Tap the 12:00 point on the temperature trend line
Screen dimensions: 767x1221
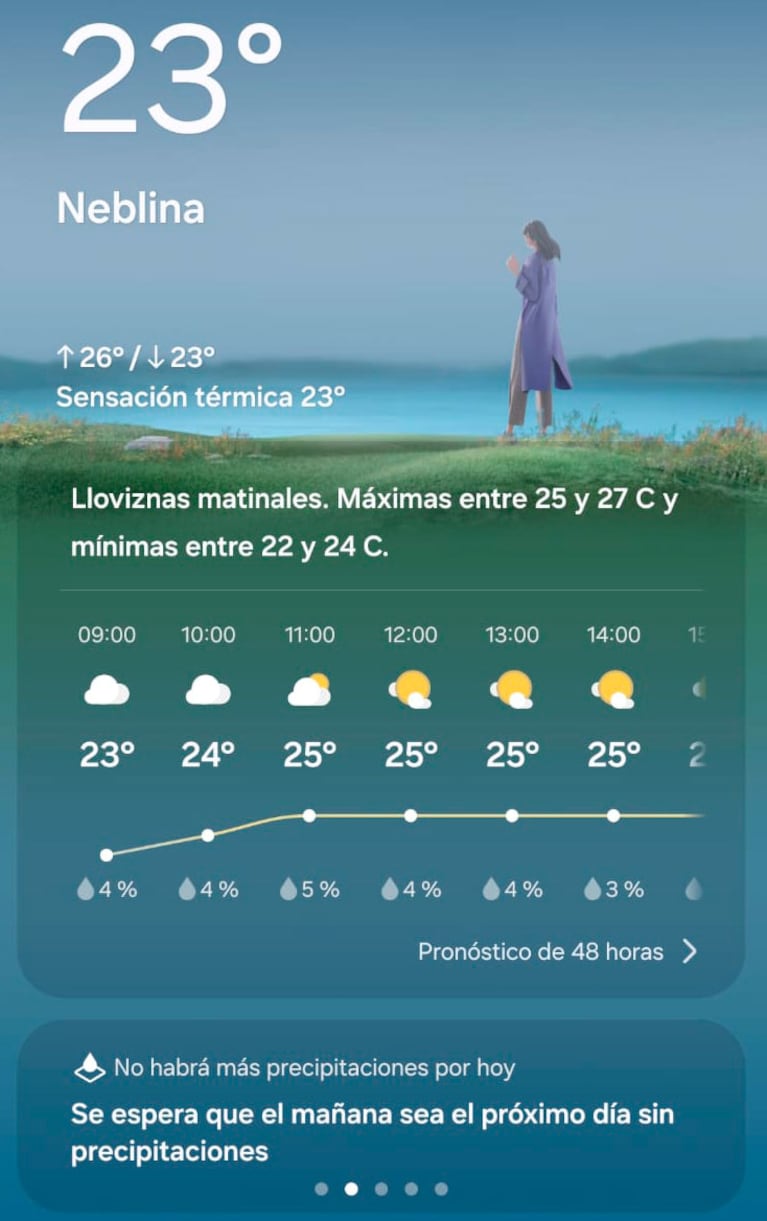point(411,814)
